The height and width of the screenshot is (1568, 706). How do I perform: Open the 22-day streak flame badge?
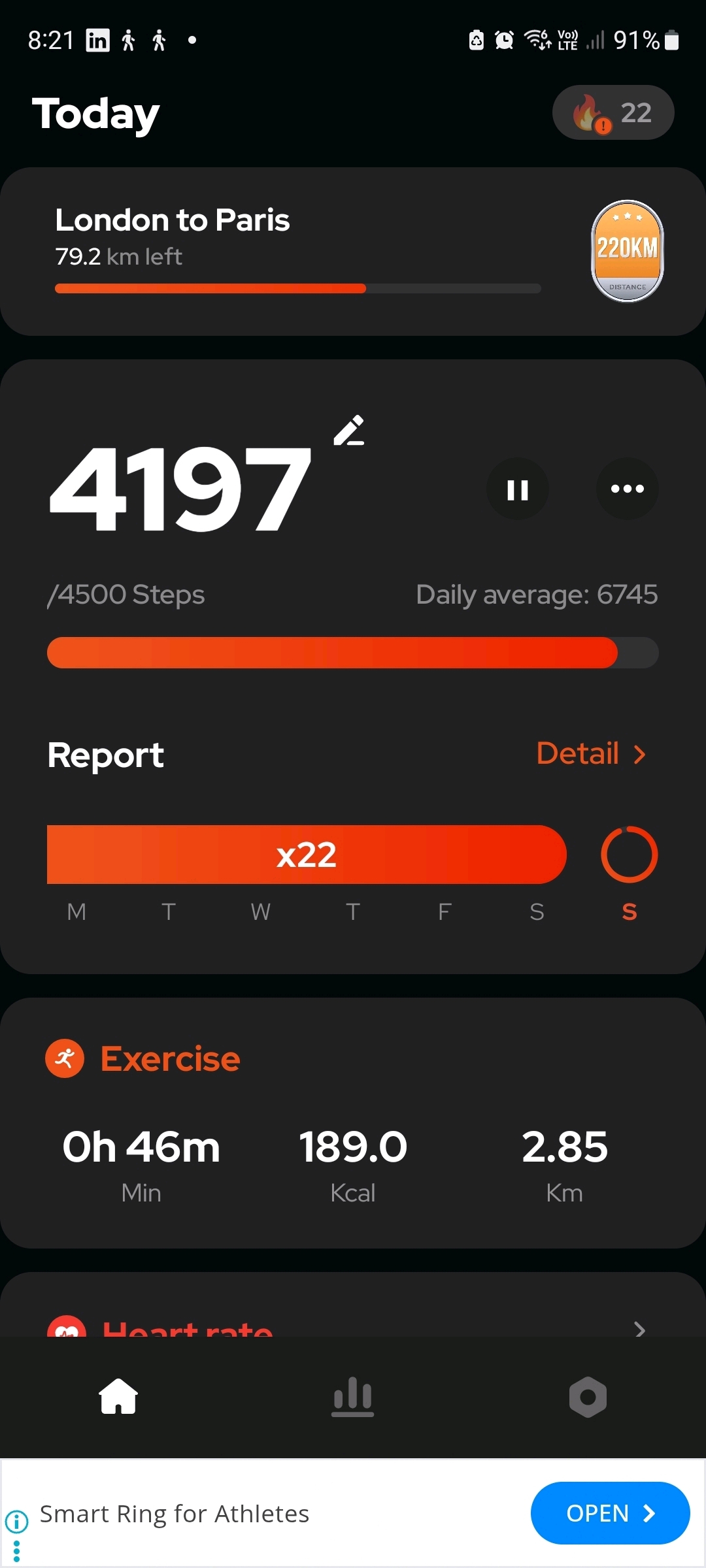click(x=613, y=112)
